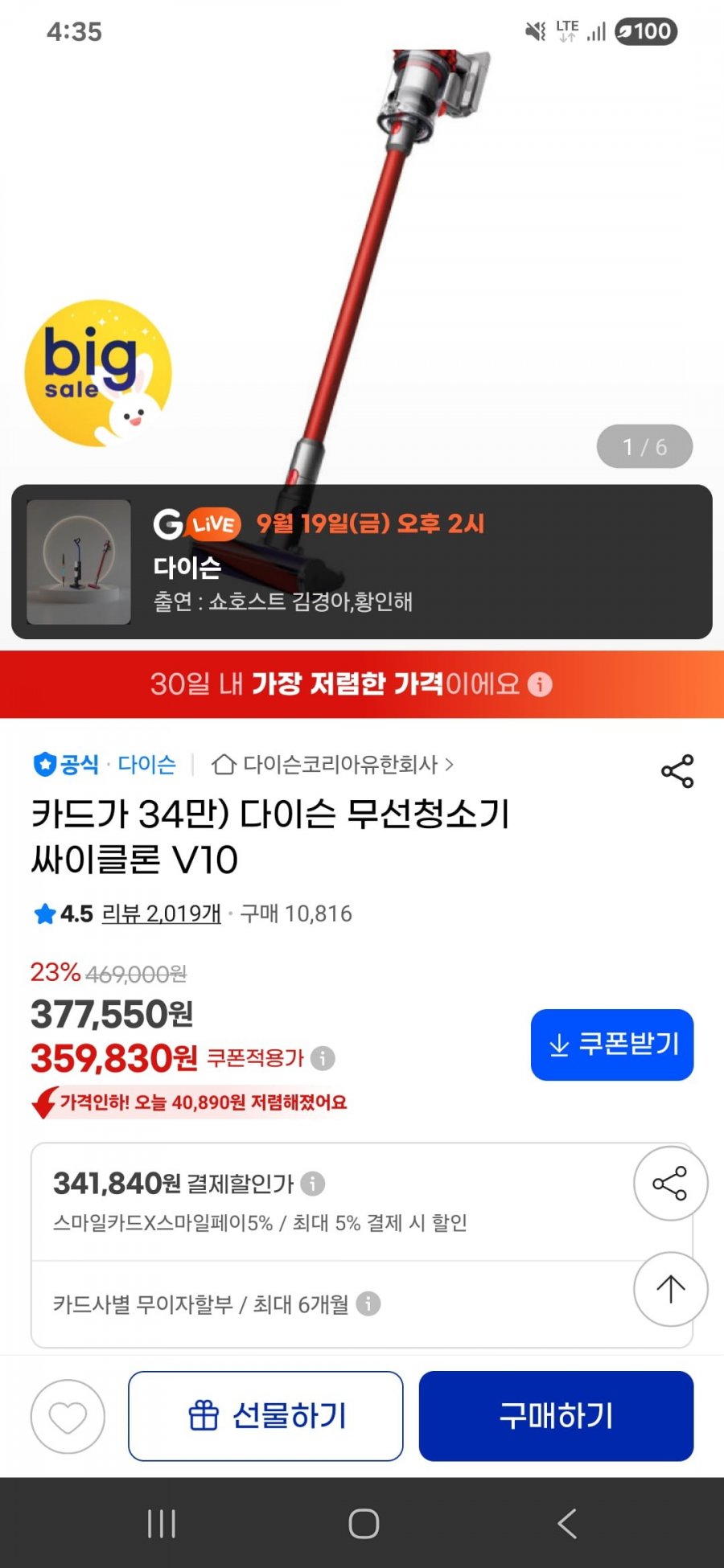Tap the floating share button
This screenshot has width=724, height=1568.
coord(670,1184)
